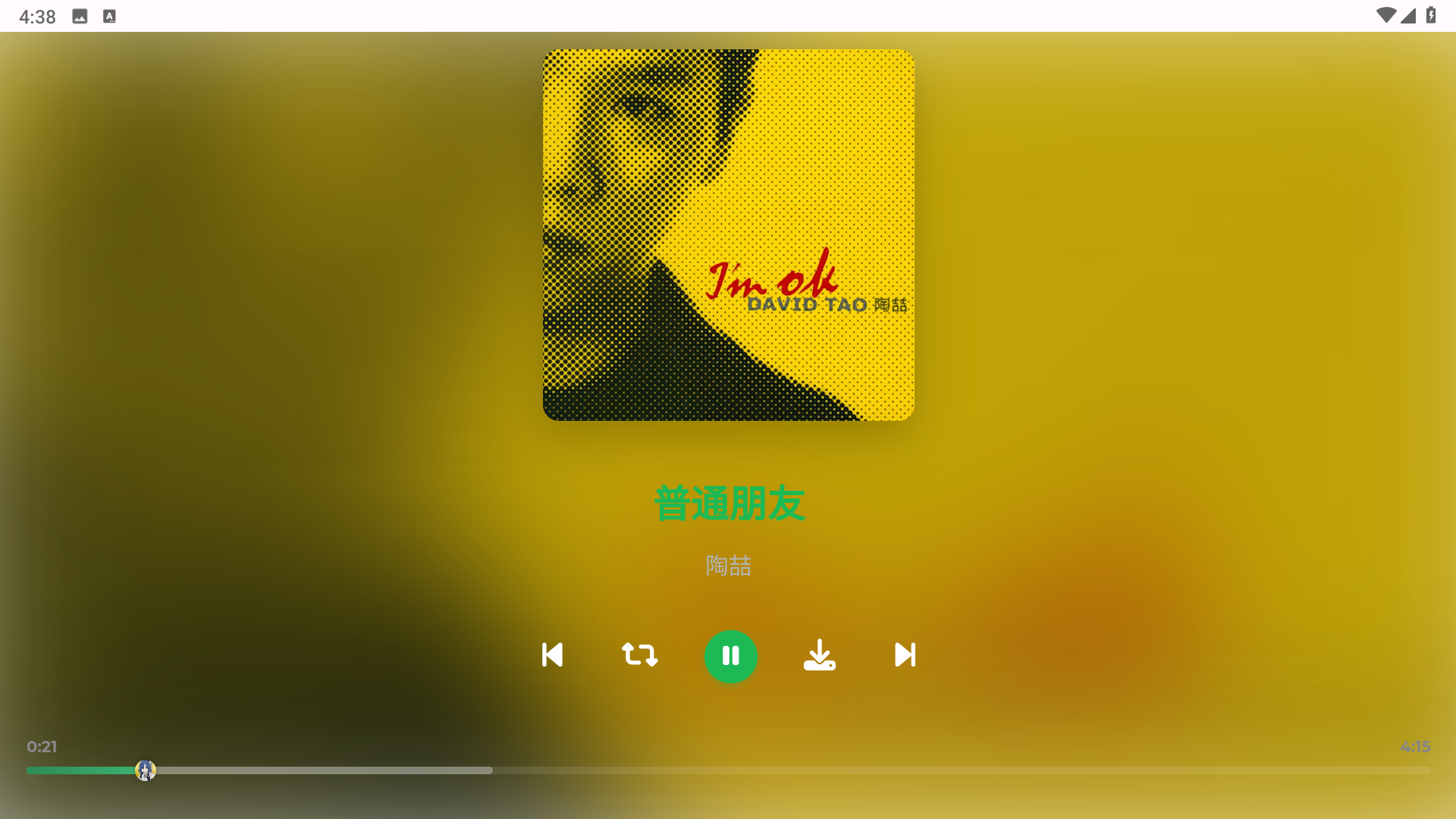Download the current song
Viewport: 1456px width, 819px height.
coord(819,655)
